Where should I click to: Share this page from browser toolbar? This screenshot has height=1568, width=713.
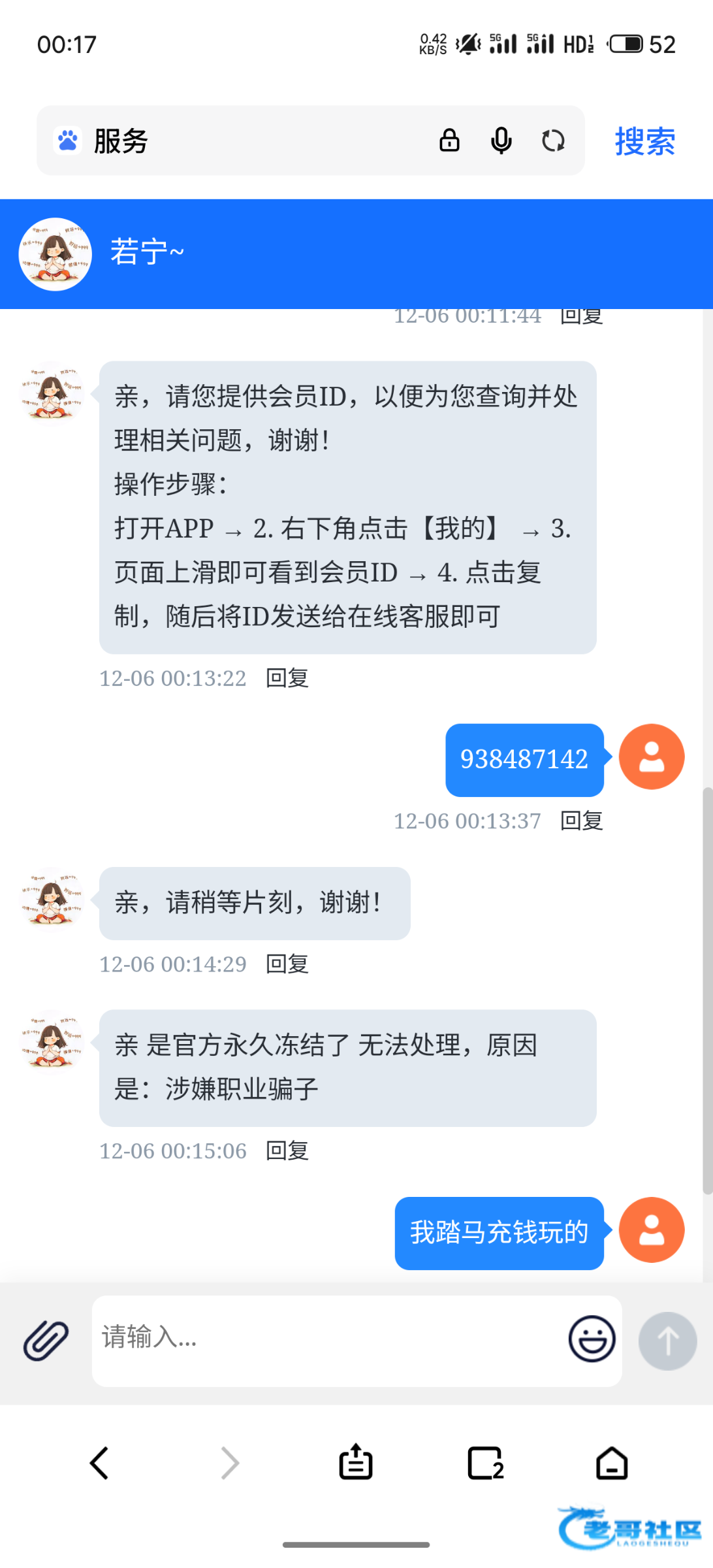356,1462
